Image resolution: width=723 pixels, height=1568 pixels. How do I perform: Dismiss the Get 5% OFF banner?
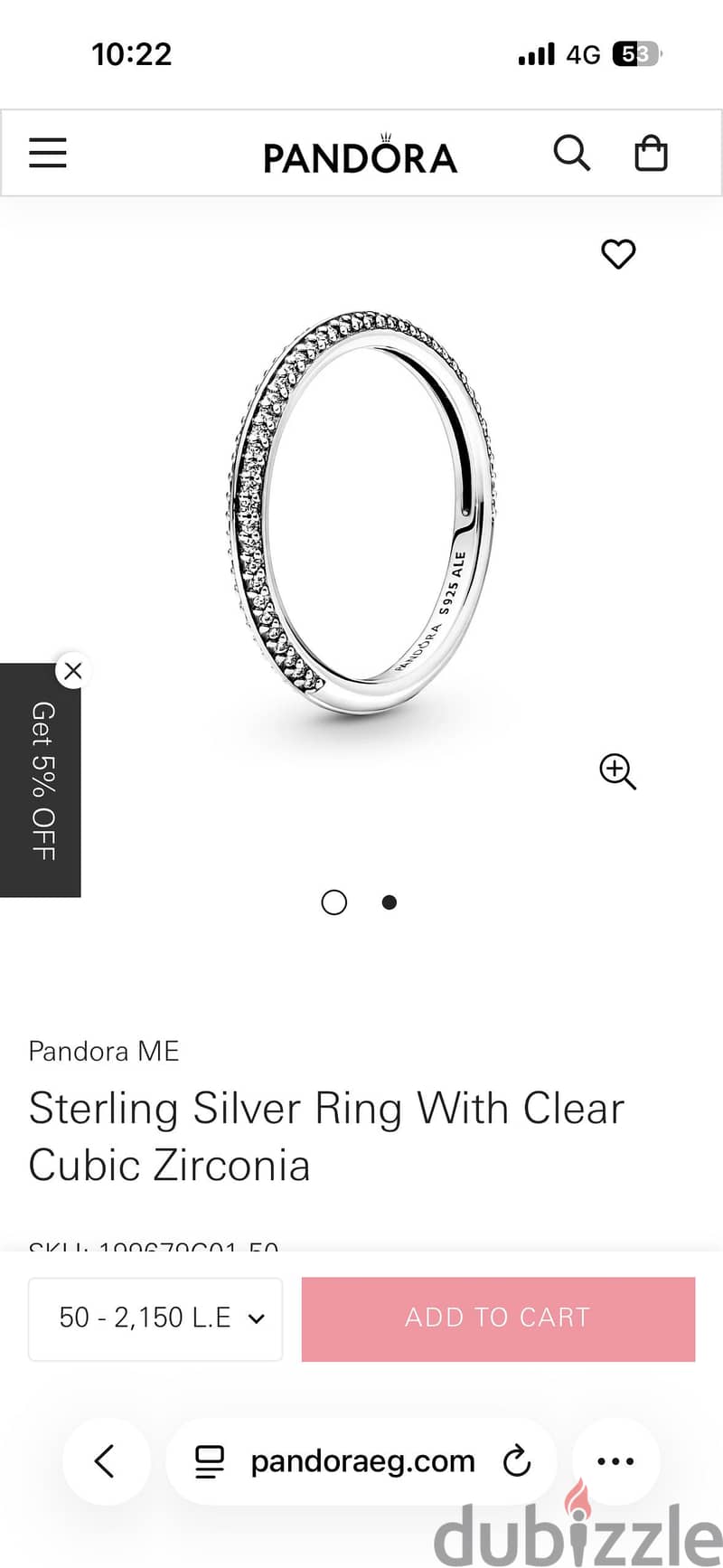[x=73, y=671]
